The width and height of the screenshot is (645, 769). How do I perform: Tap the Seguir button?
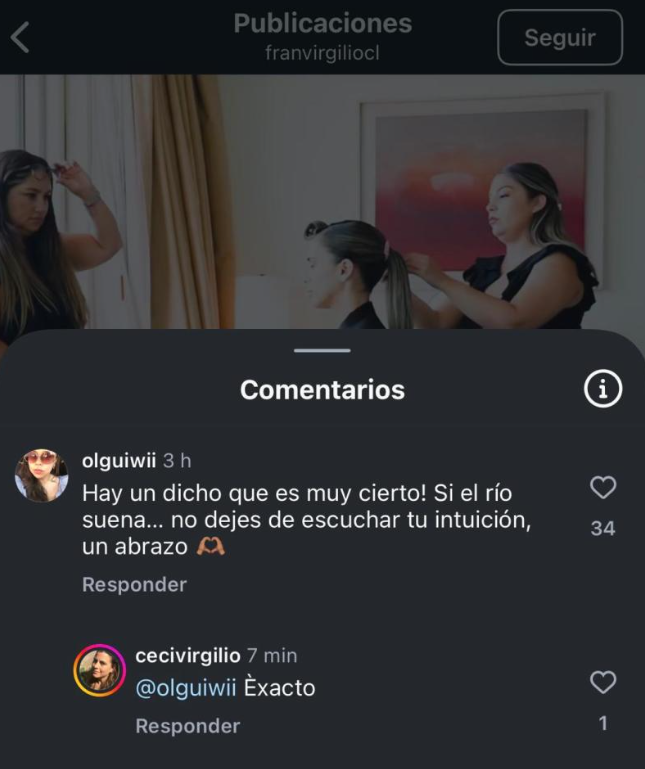[x=559, y=38]
